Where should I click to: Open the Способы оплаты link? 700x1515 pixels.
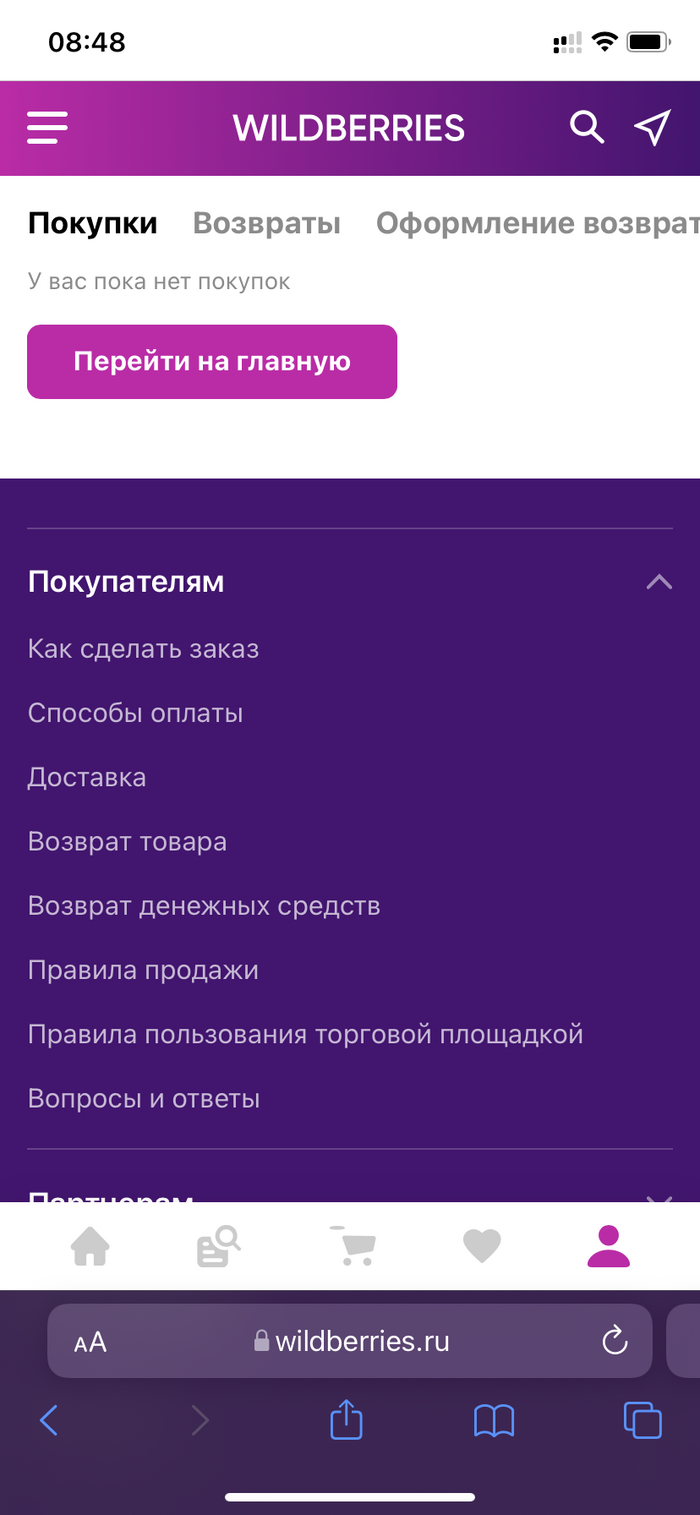point(135,713)
